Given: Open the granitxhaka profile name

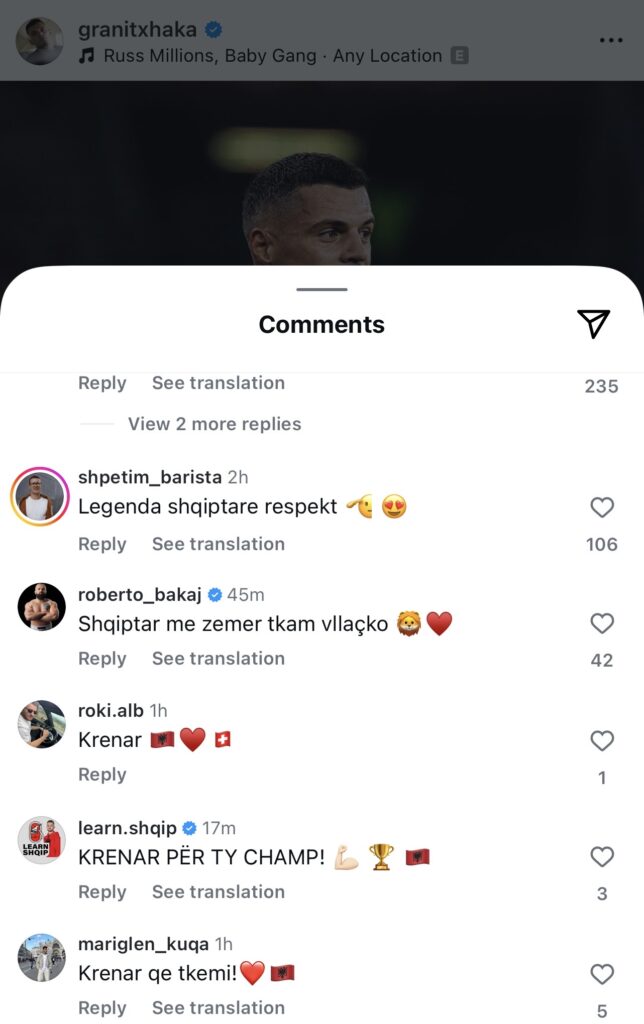Looking at the screenshot, I should (x=137, y=29).
